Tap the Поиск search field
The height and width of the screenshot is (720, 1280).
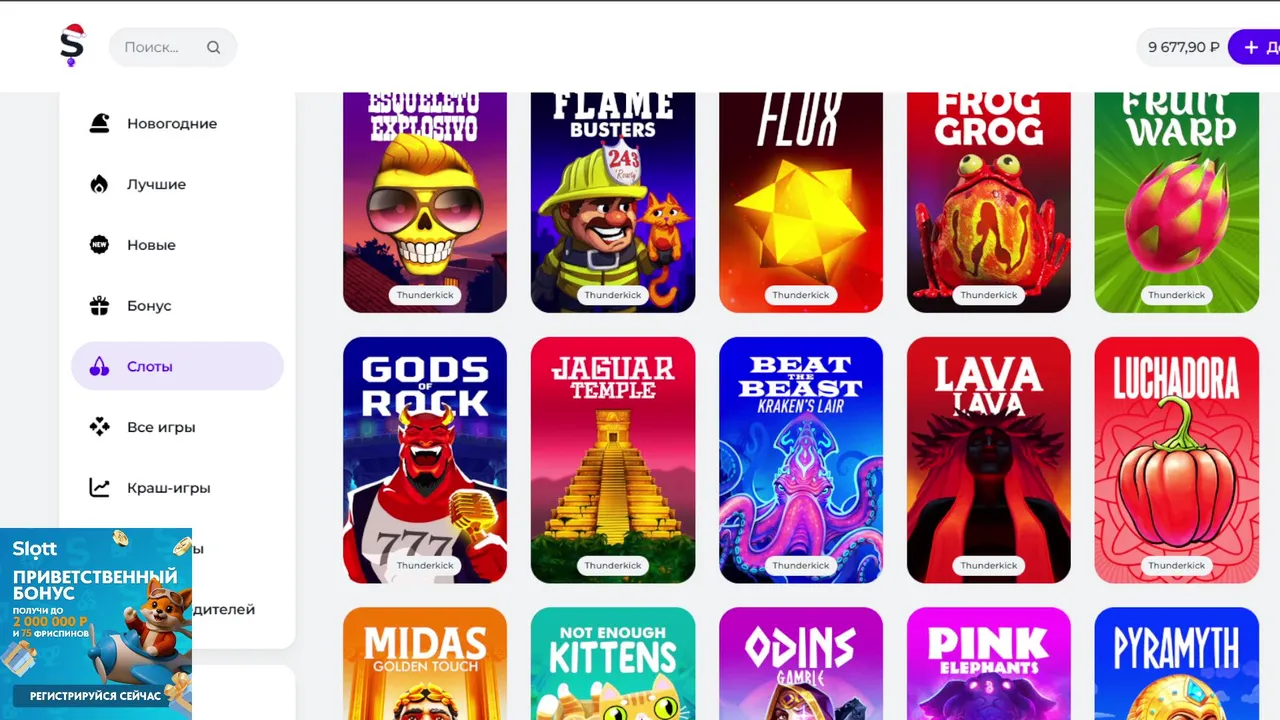coord(160,47)
